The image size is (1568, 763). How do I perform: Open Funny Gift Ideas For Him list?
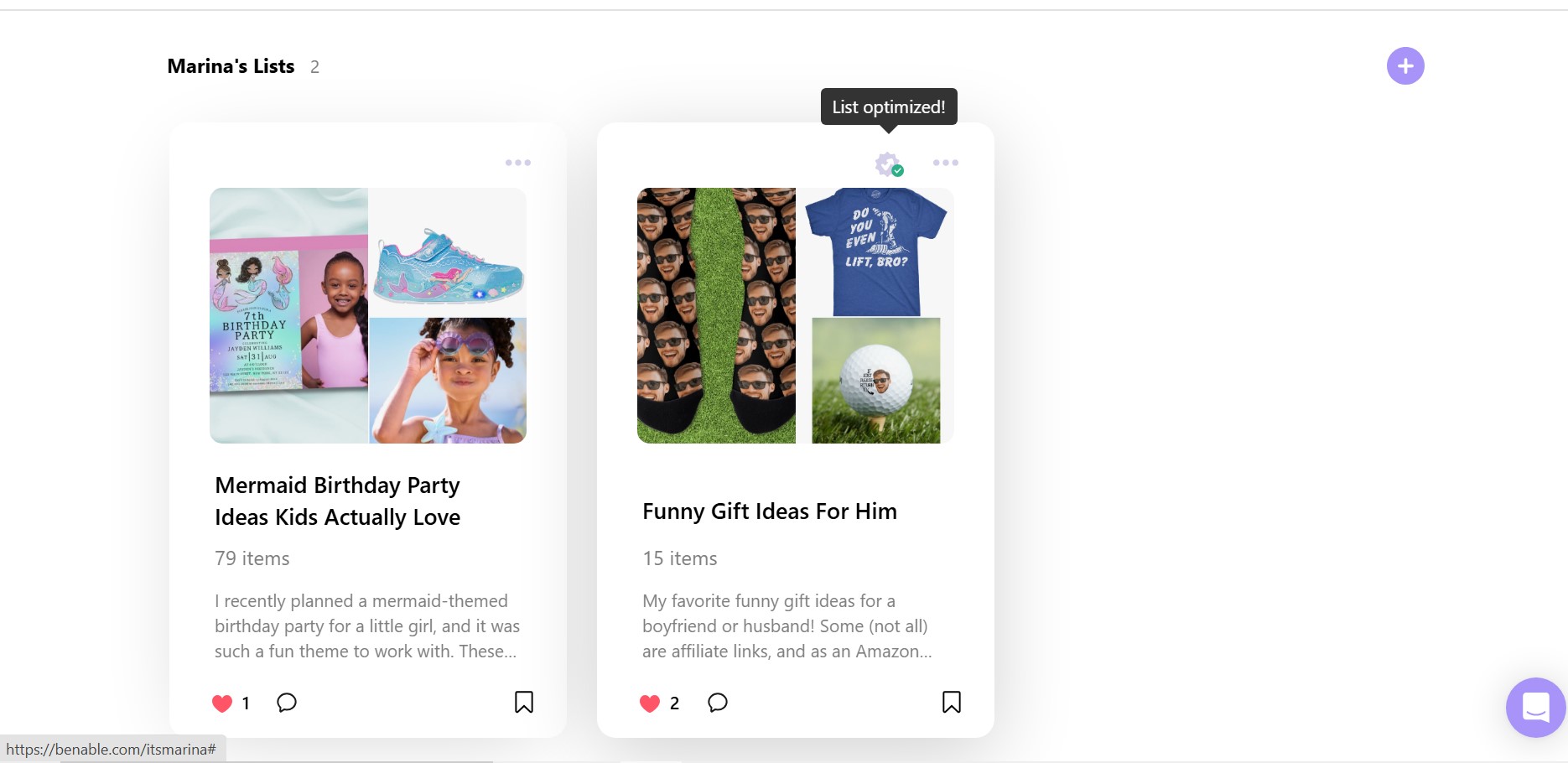click(770, 511)
